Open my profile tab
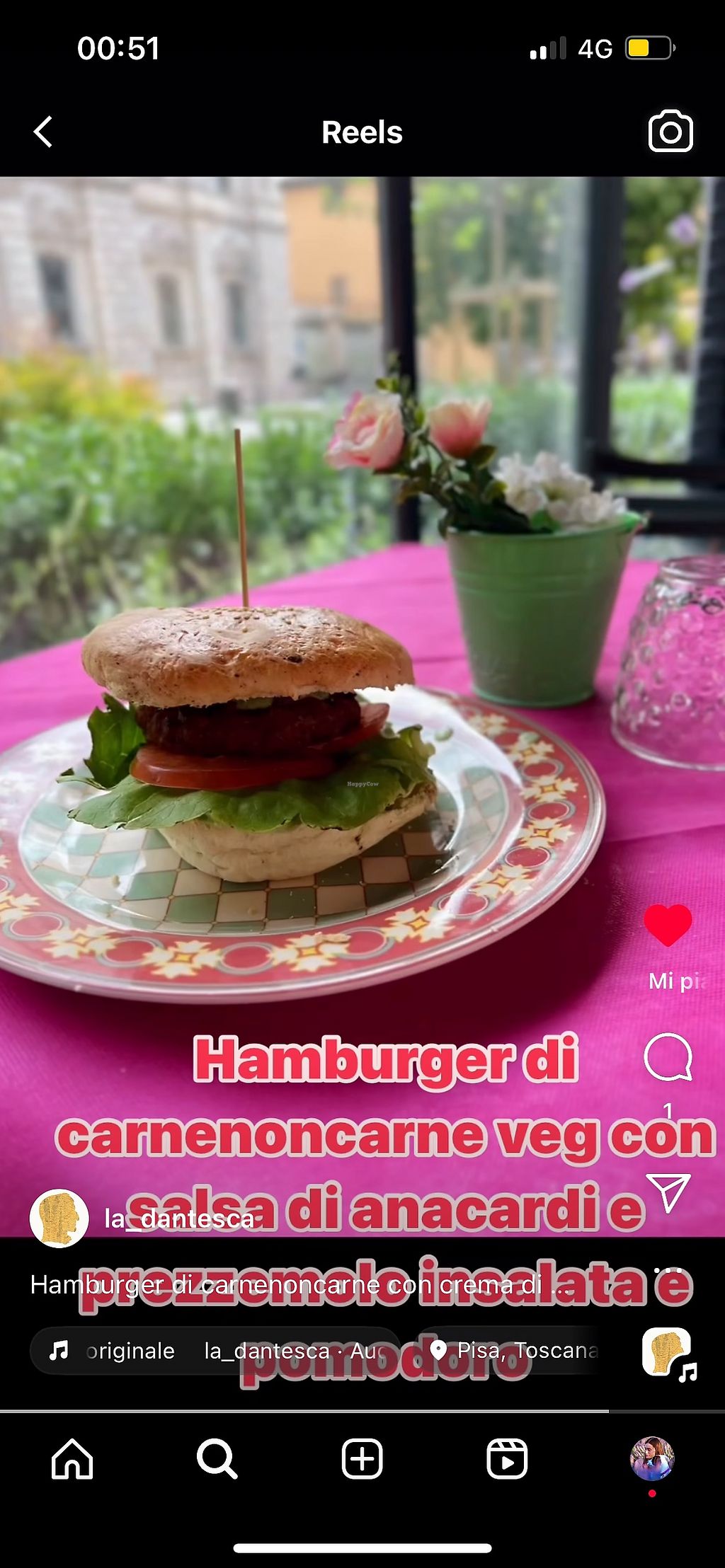725x1568 pixels. click(652, 1459)
